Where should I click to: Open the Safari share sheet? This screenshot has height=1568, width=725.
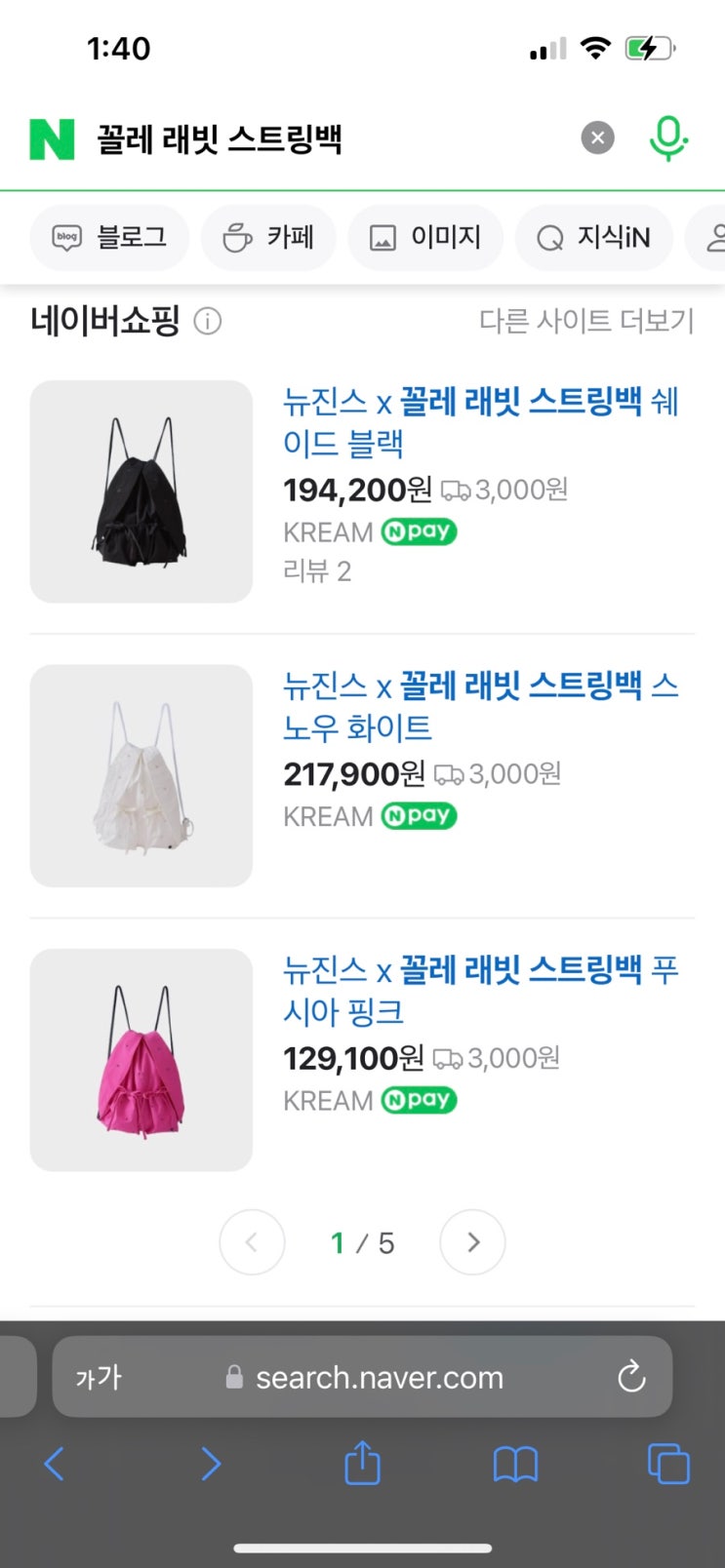pos(362,1464)
